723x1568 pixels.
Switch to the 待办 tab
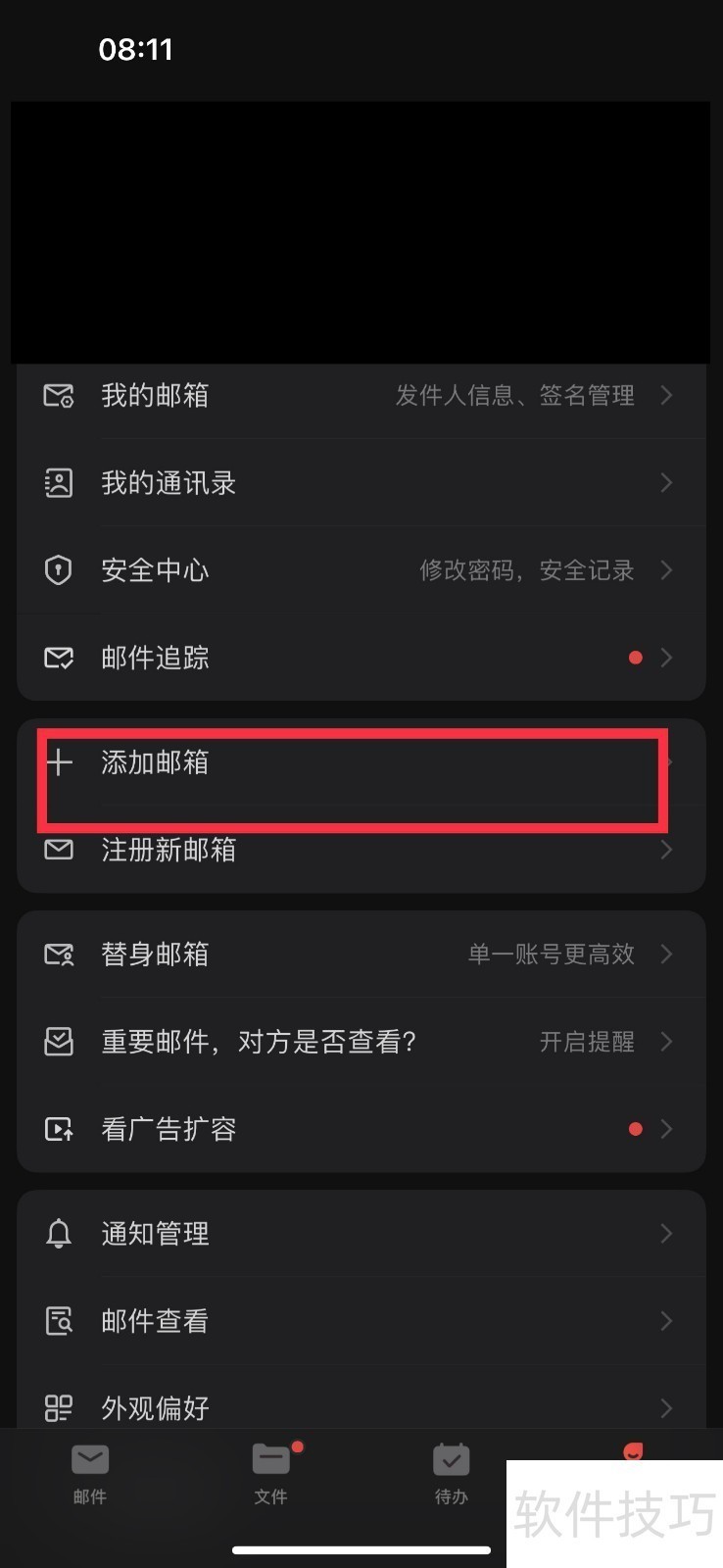pos(452,1473)
